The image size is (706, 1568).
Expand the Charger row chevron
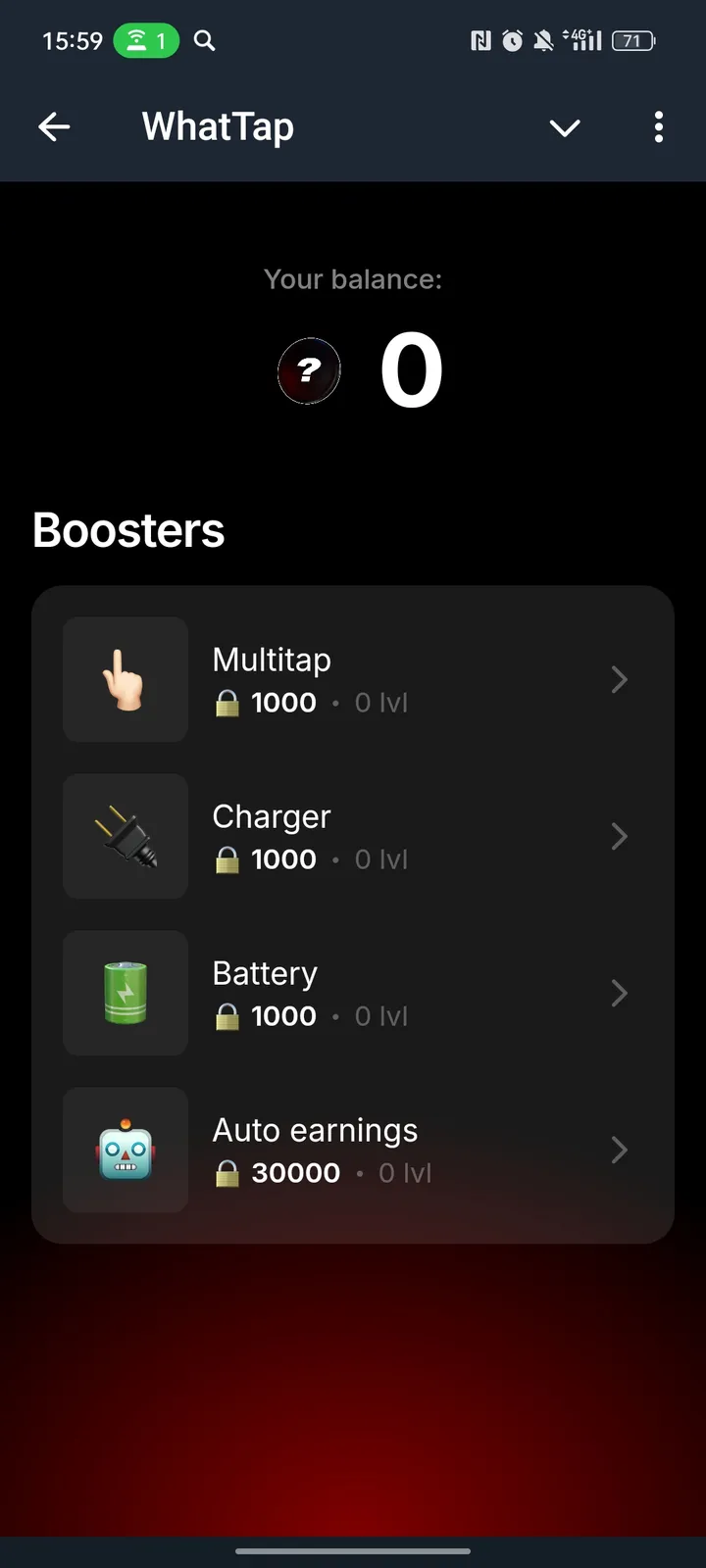point(619,836)
